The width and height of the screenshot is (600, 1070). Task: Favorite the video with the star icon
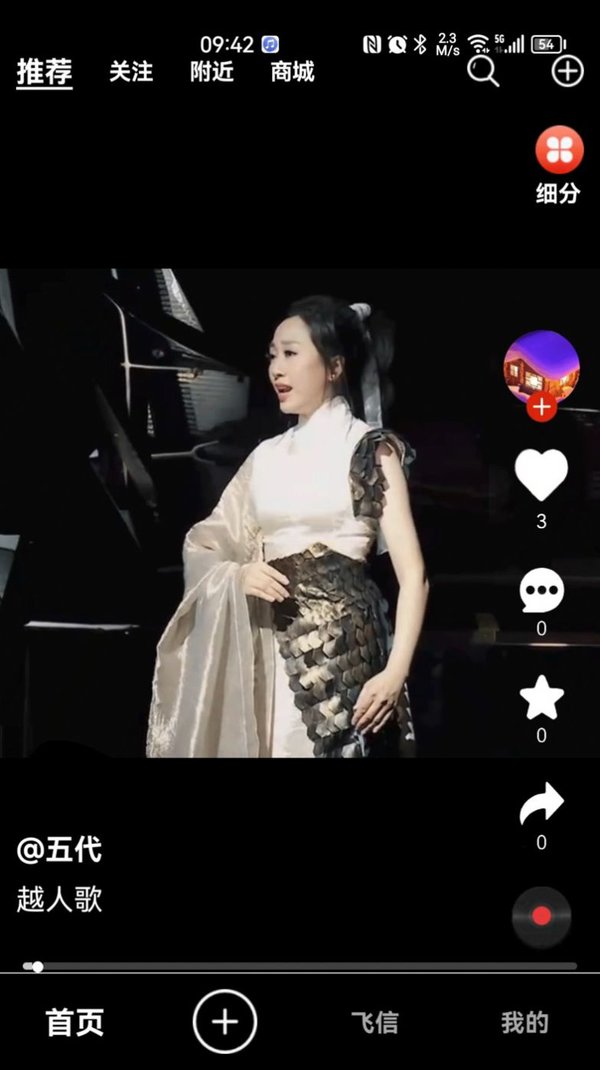coord(541,698)
